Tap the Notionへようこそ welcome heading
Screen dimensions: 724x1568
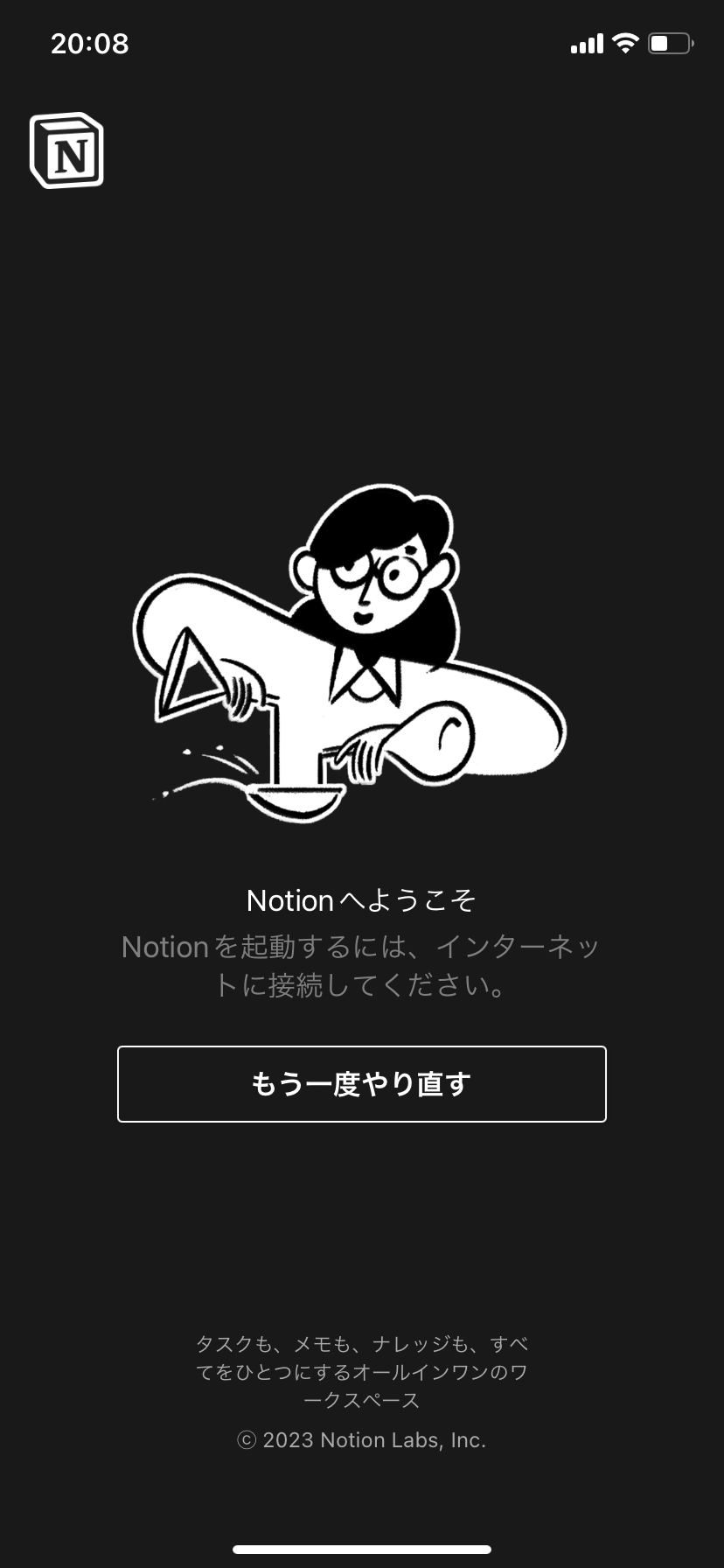coord(362,899)
